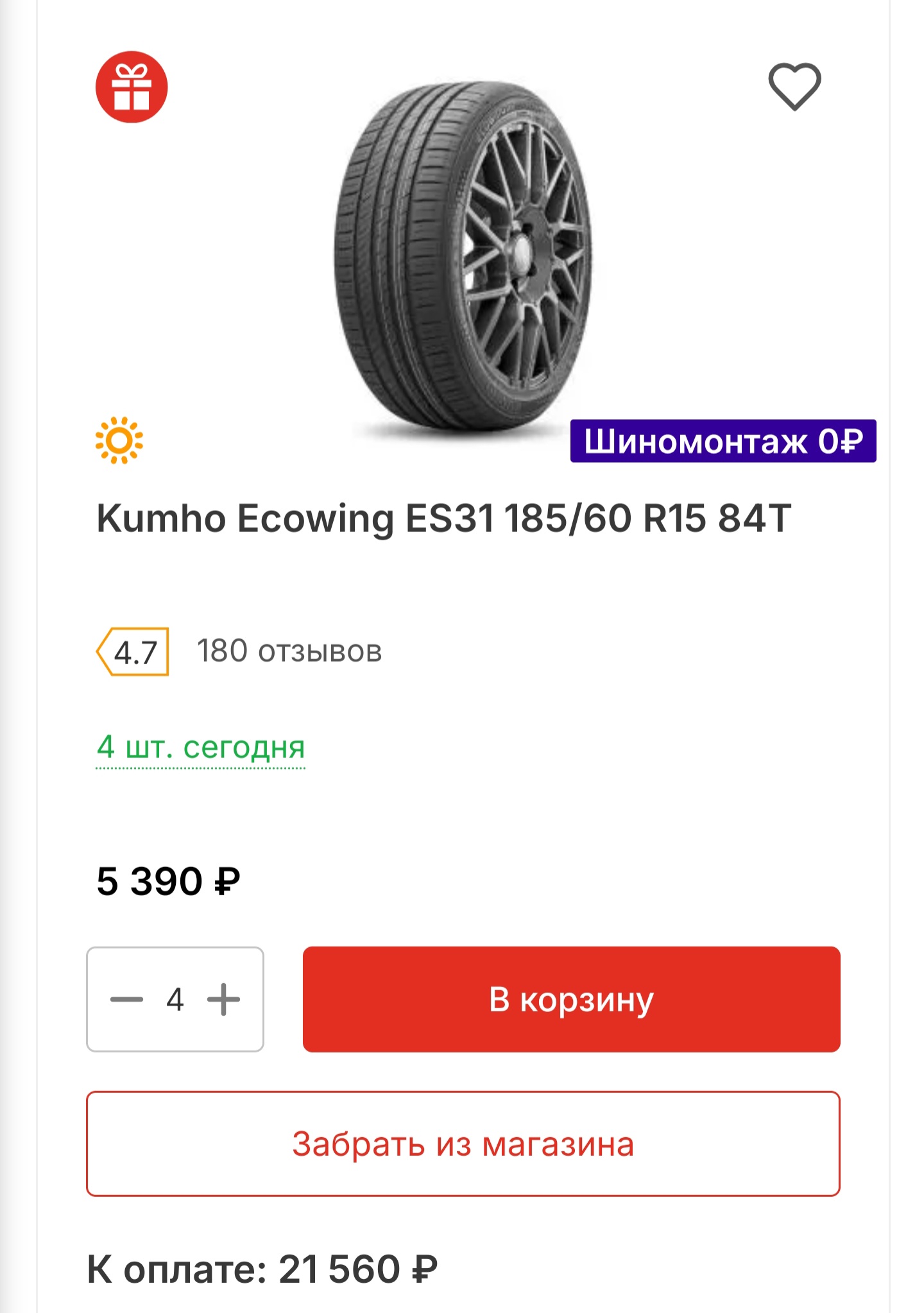Choose Забрать из магазина pickup
This screenshot has height=1313, width=924.
coord(463,1144)
